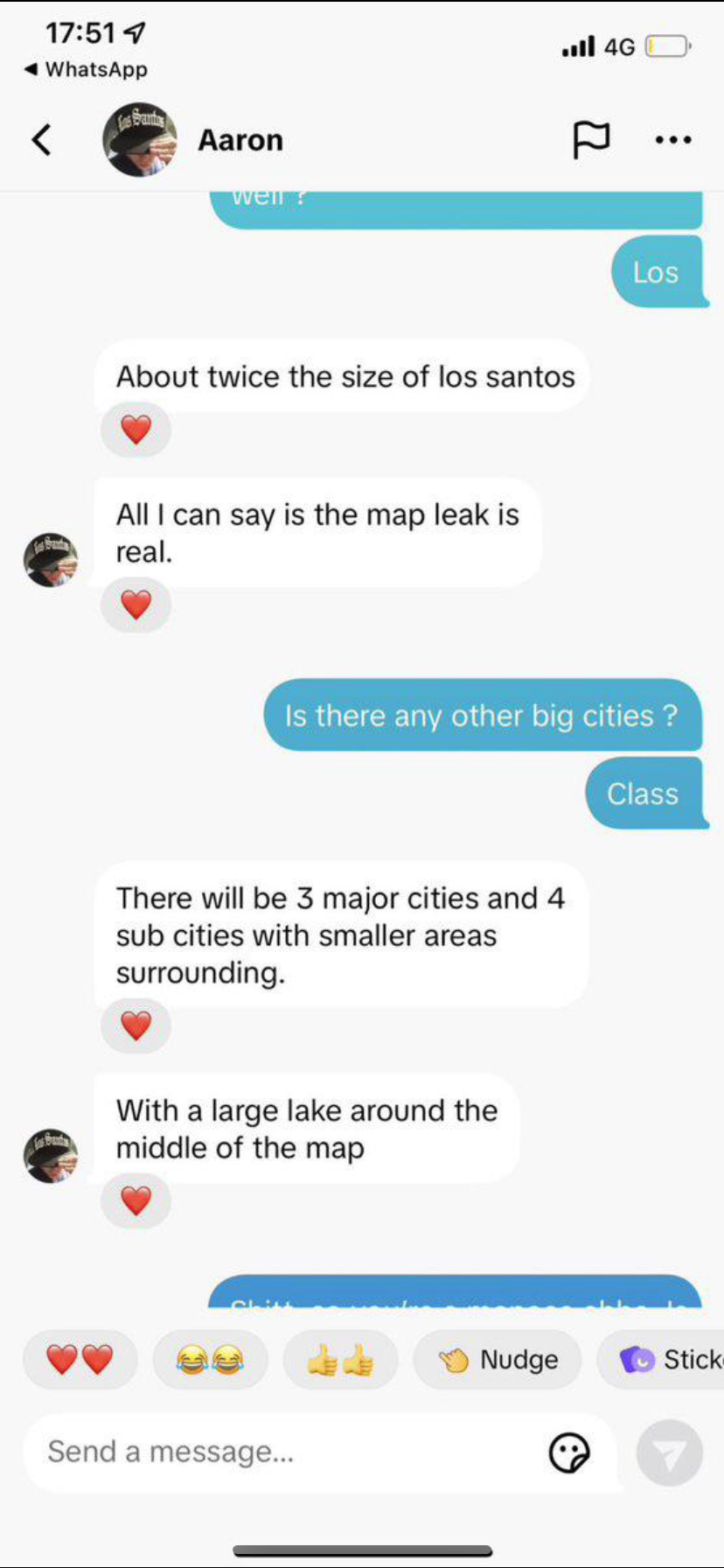Send double hearts quick reaction
724x1568 pixels.
(x=80, y=1360)
